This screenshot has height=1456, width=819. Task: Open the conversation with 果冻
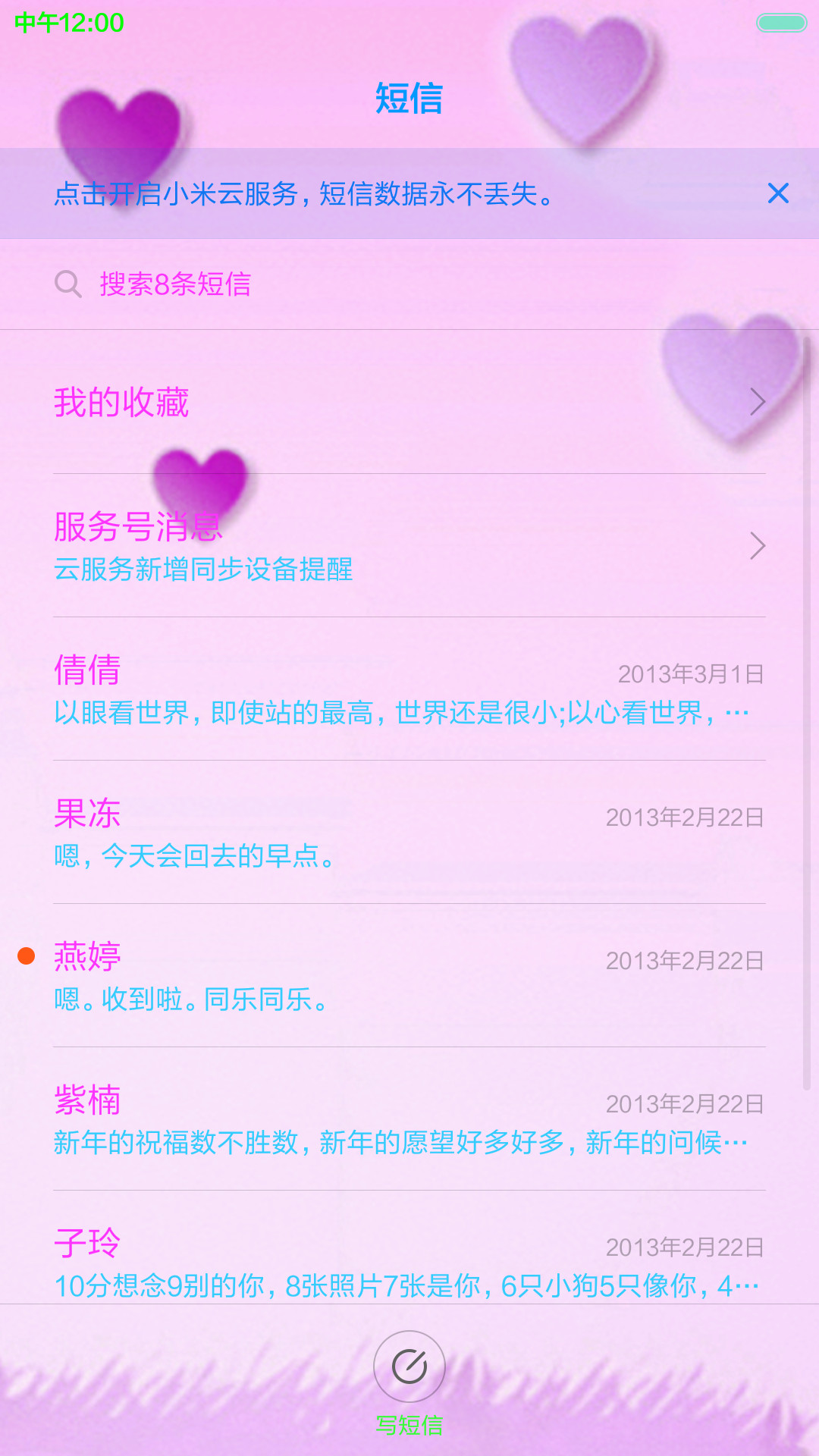tap(409, 833)
